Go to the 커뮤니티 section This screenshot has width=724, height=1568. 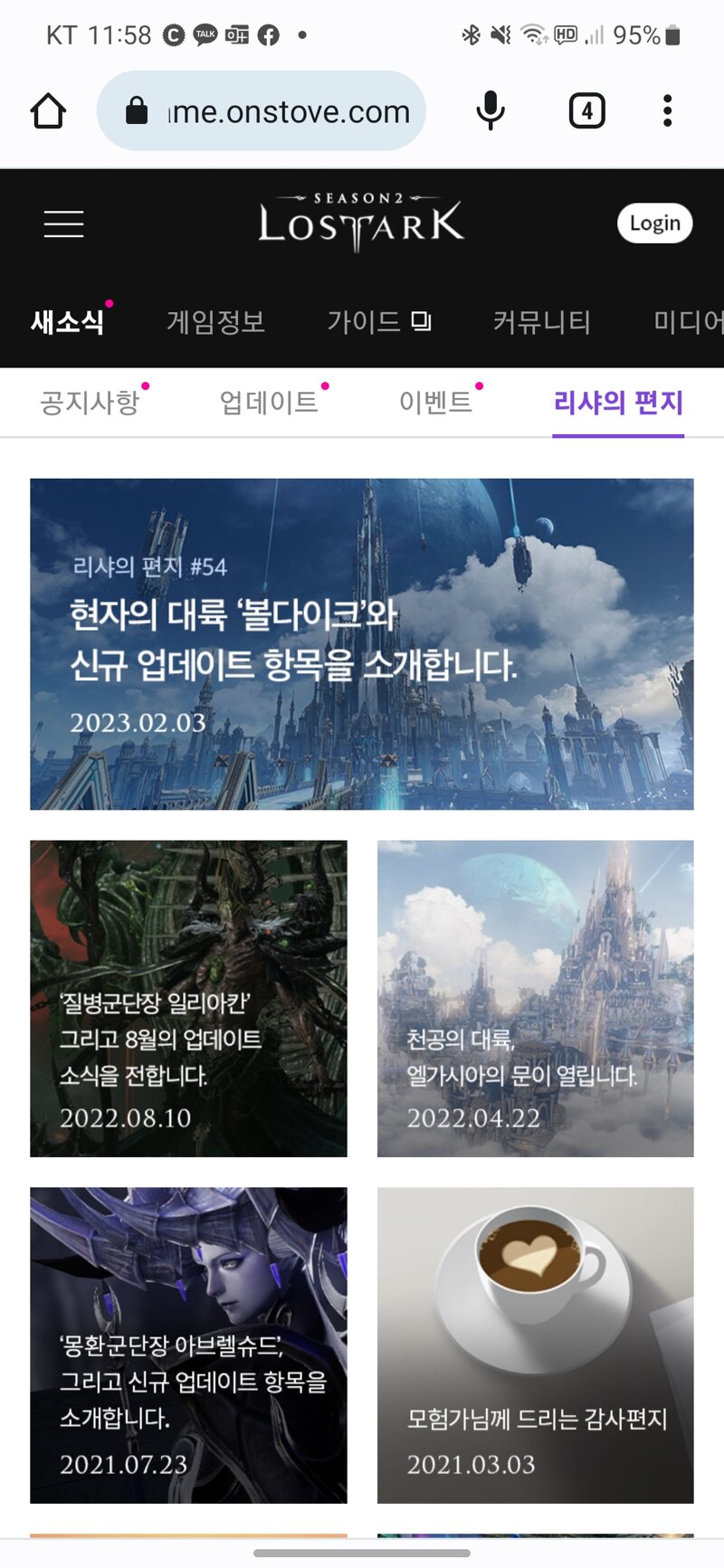point(541,322)
